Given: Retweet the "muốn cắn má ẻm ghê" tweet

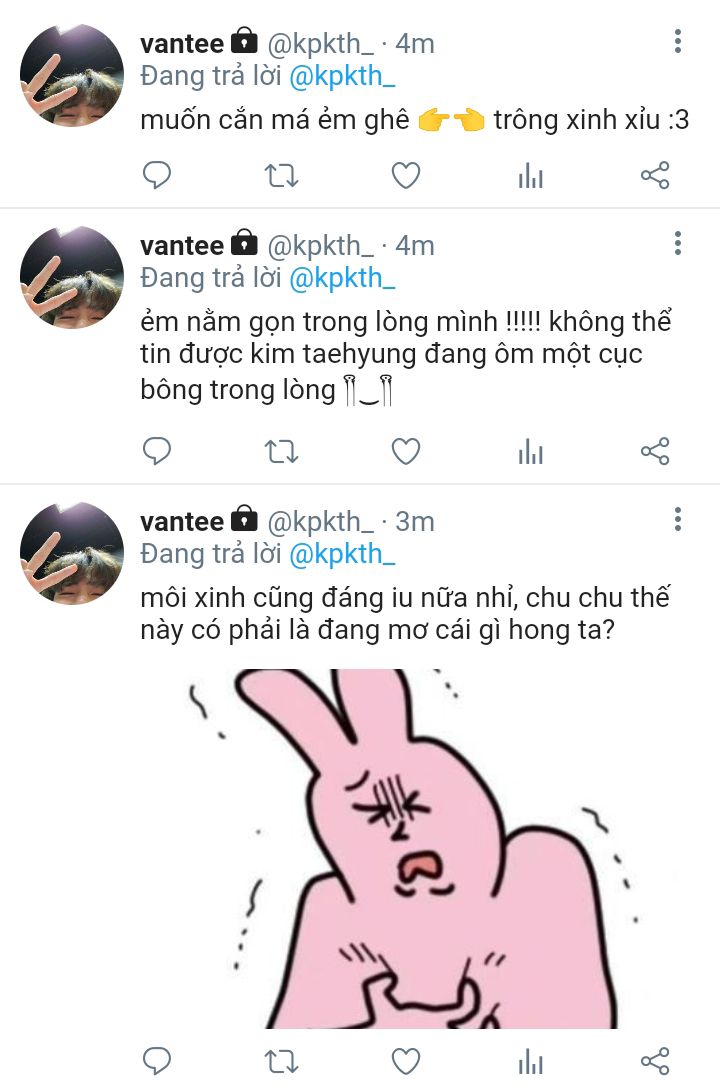Looking at the screenshot, I should click(x=282, y=176).
